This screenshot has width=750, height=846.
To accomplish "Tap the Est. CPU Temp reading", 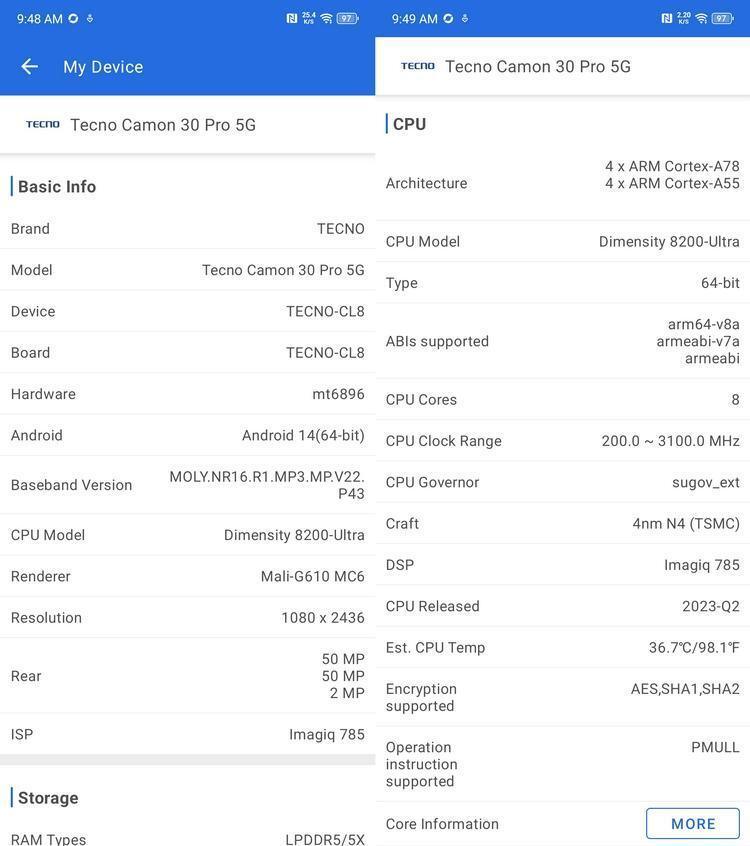I will coord(562,647).
